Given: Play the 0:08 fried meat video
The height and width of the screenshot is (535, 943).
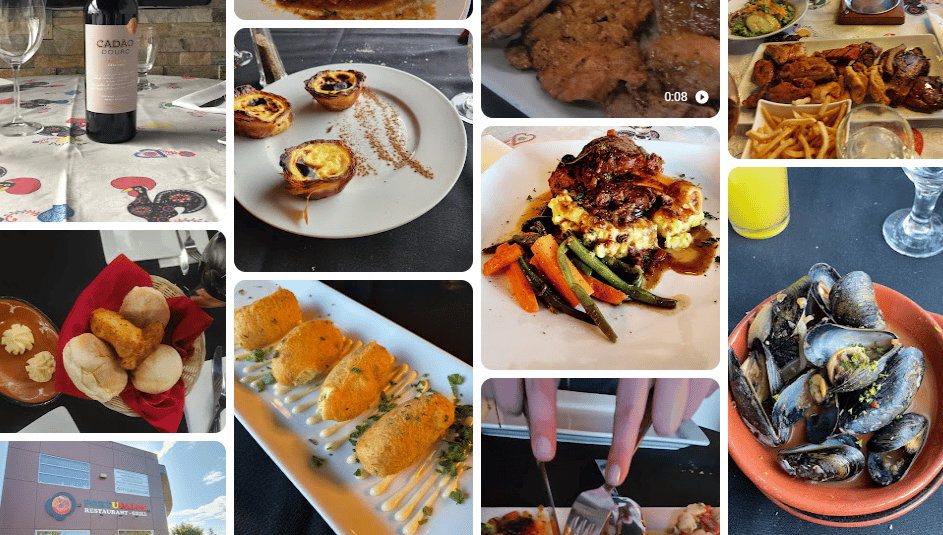Looking at the screenshot, I should tap(600, 58).
